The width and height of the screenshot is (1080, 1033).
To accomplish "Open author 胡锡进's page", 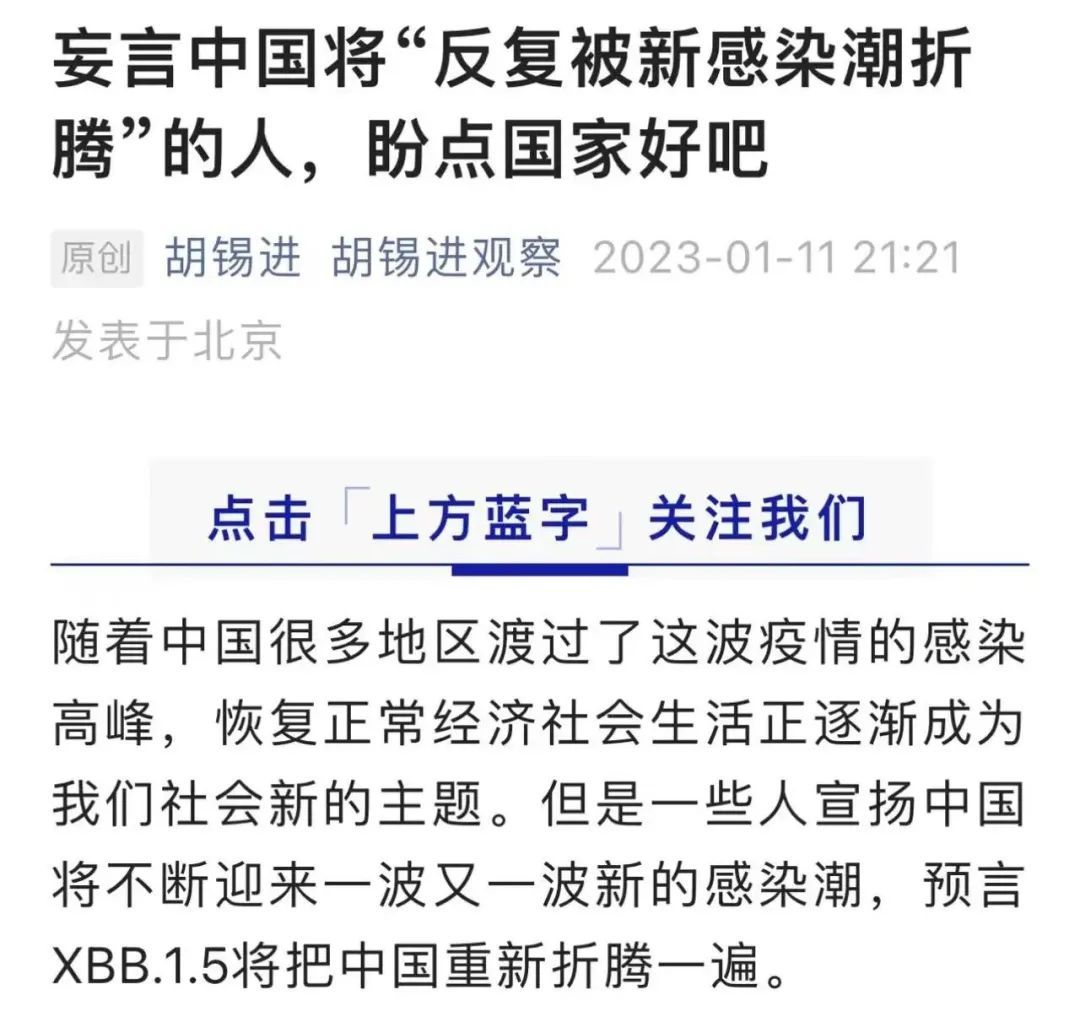I will coord(233,259).
